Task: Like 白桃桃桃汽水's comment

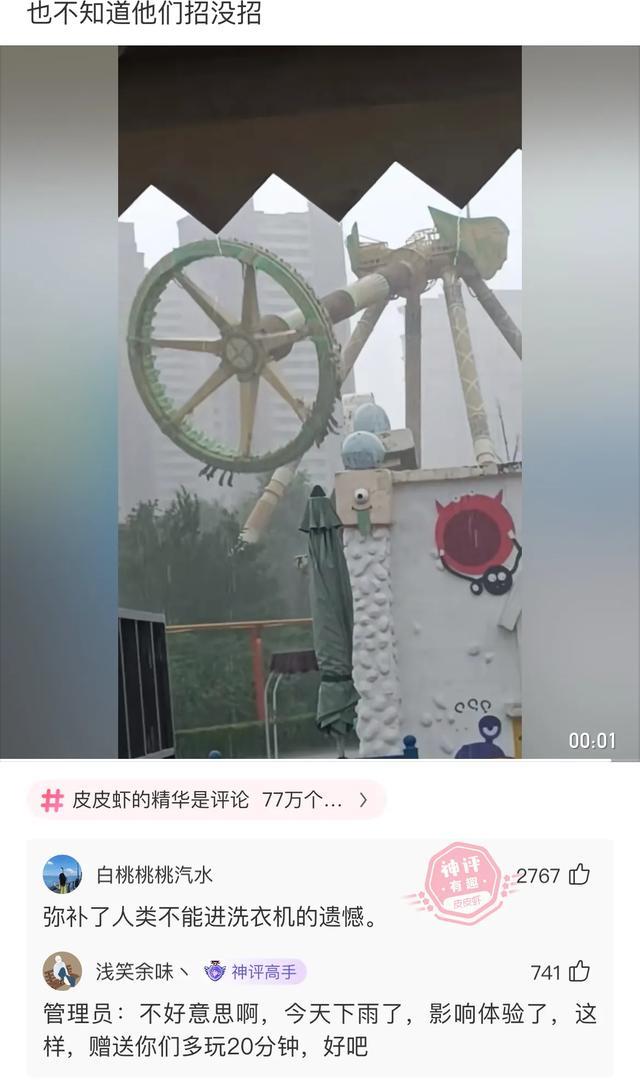Action: tap(579, 875)
